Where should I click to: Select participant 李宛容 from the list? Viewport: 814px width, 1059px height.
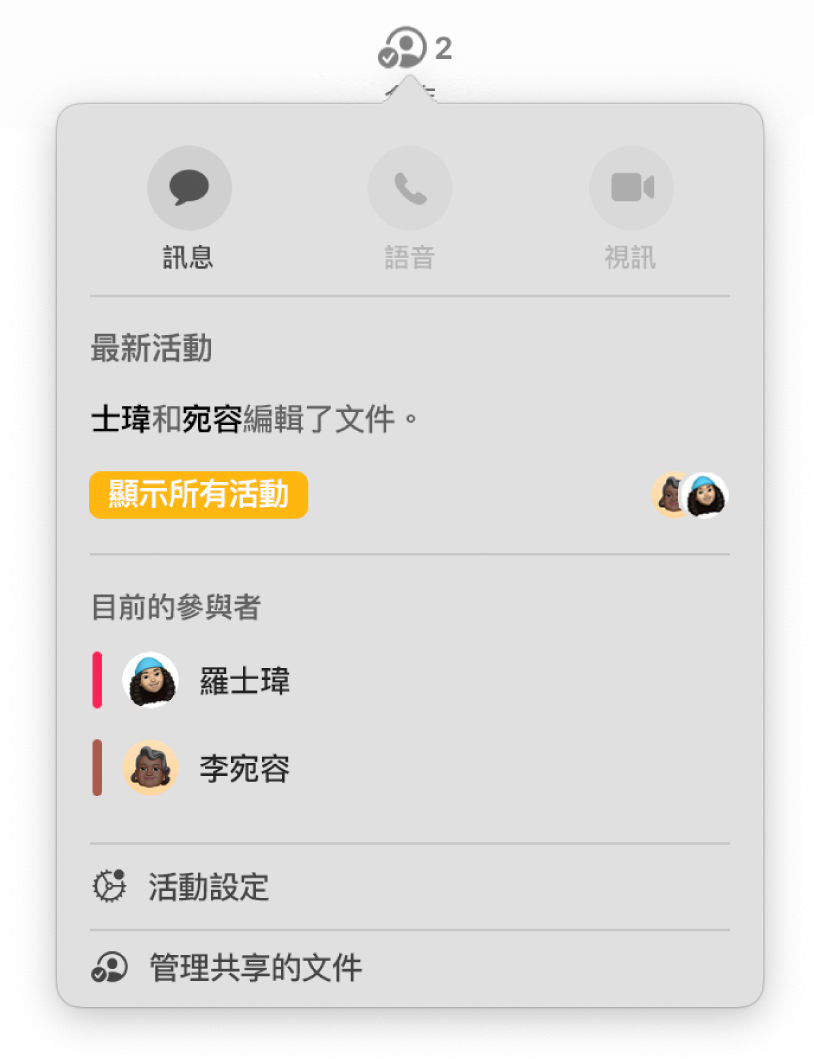point(243,769)
